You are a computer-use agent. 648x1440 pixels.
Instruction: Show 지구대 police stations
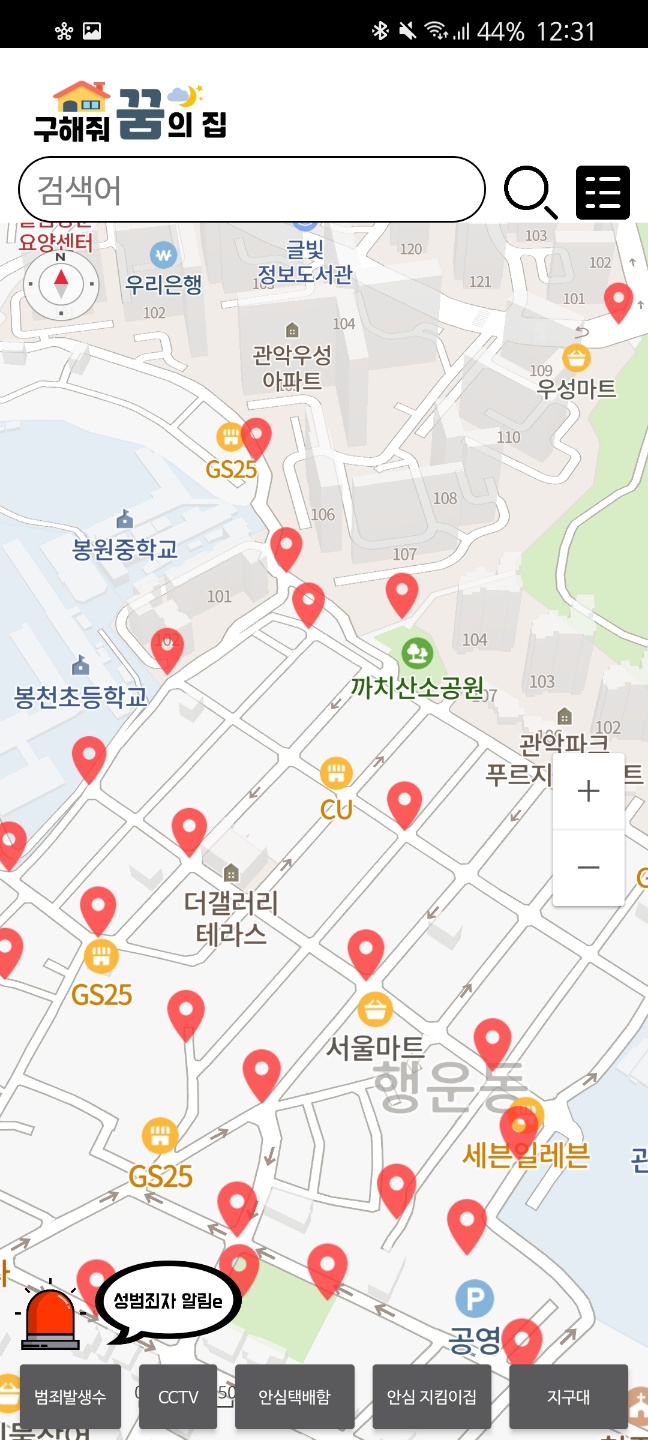(x=568, y=1396)
